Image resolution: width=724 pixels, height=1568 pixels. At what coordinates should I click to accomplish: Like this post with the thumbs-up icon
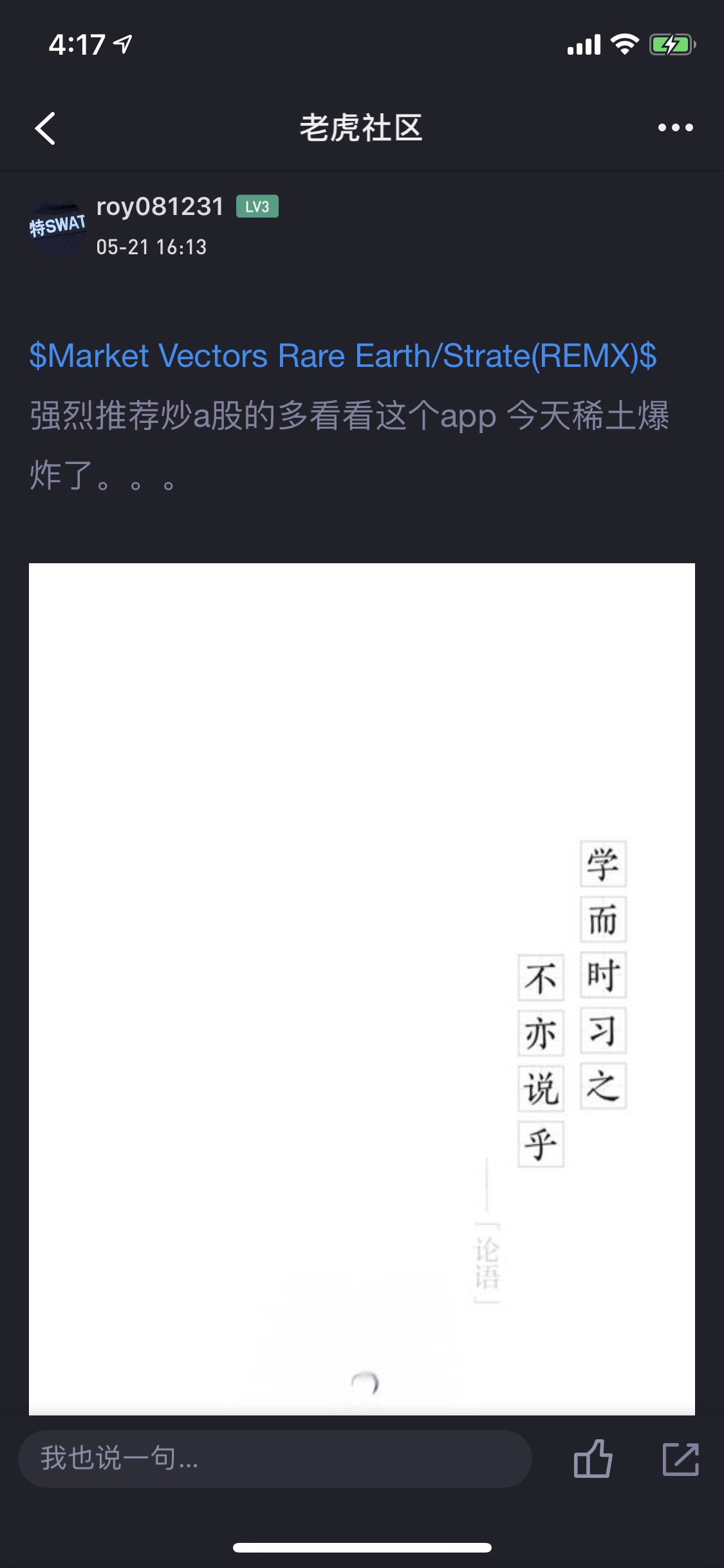click(x=593, y=1459)
